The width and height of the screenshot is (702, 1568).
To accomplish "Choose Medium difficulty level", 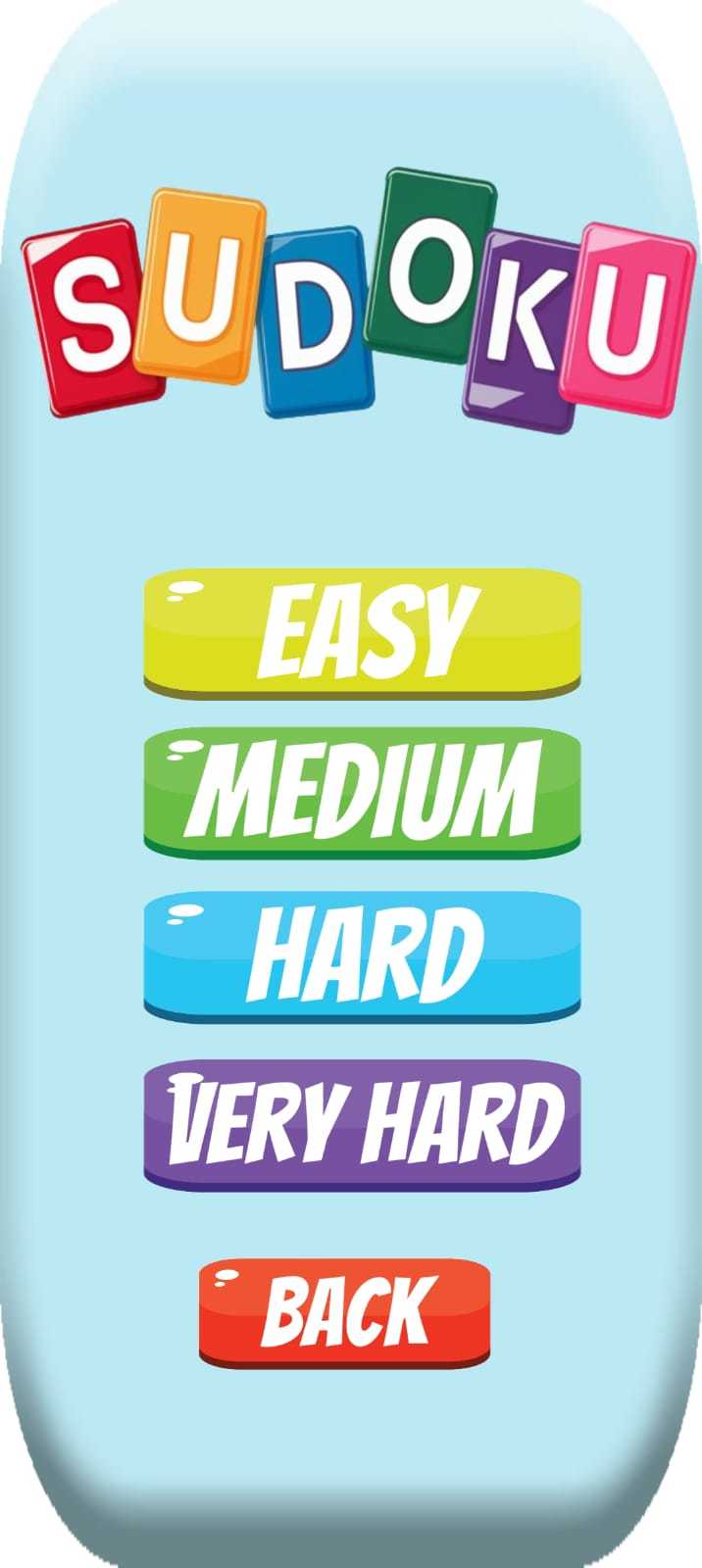I will [362, 792].
